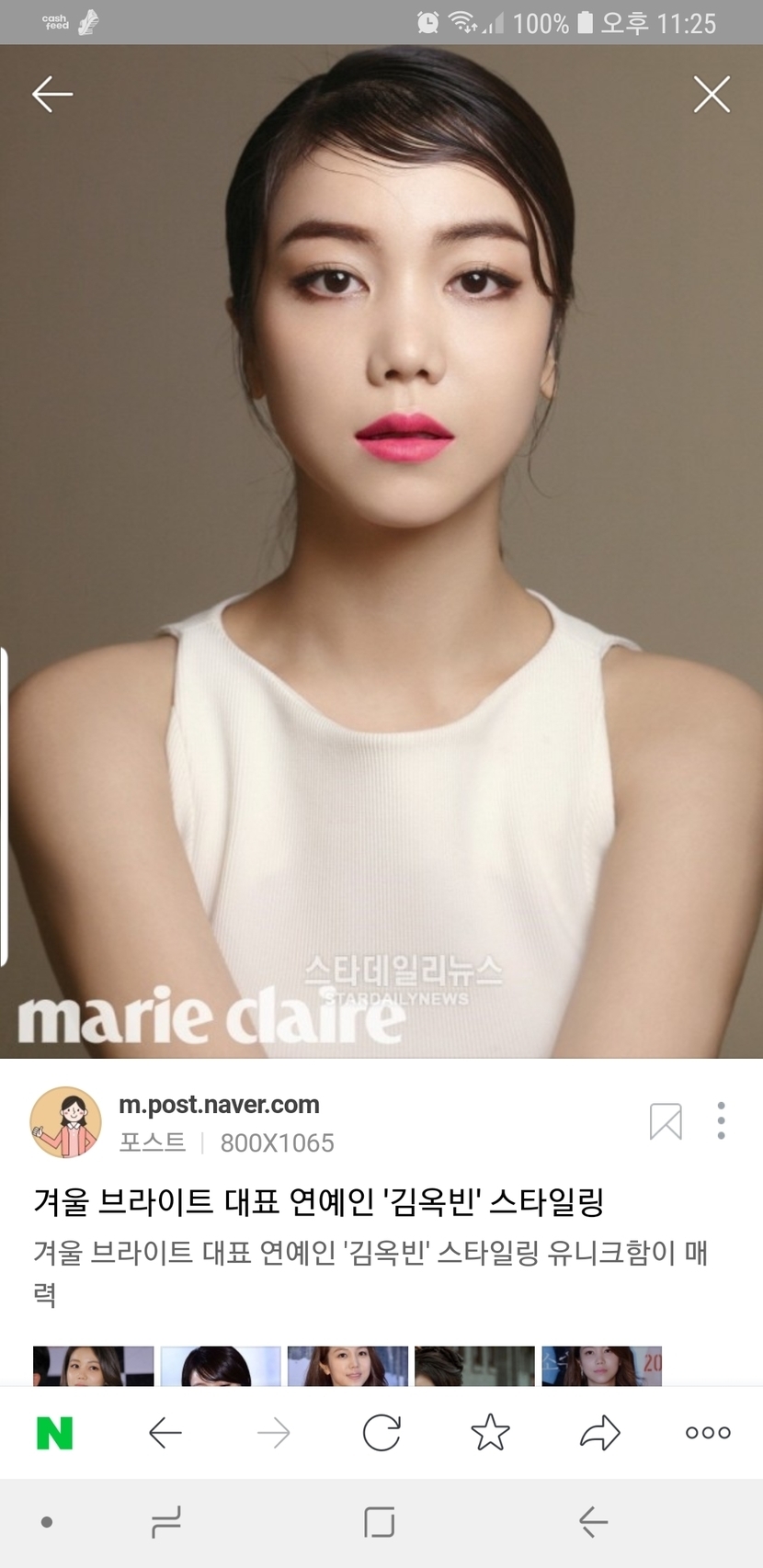Close the image viewer
Image resolution: width=763 pixels, height=1568 pixels.
click(712, 94)
